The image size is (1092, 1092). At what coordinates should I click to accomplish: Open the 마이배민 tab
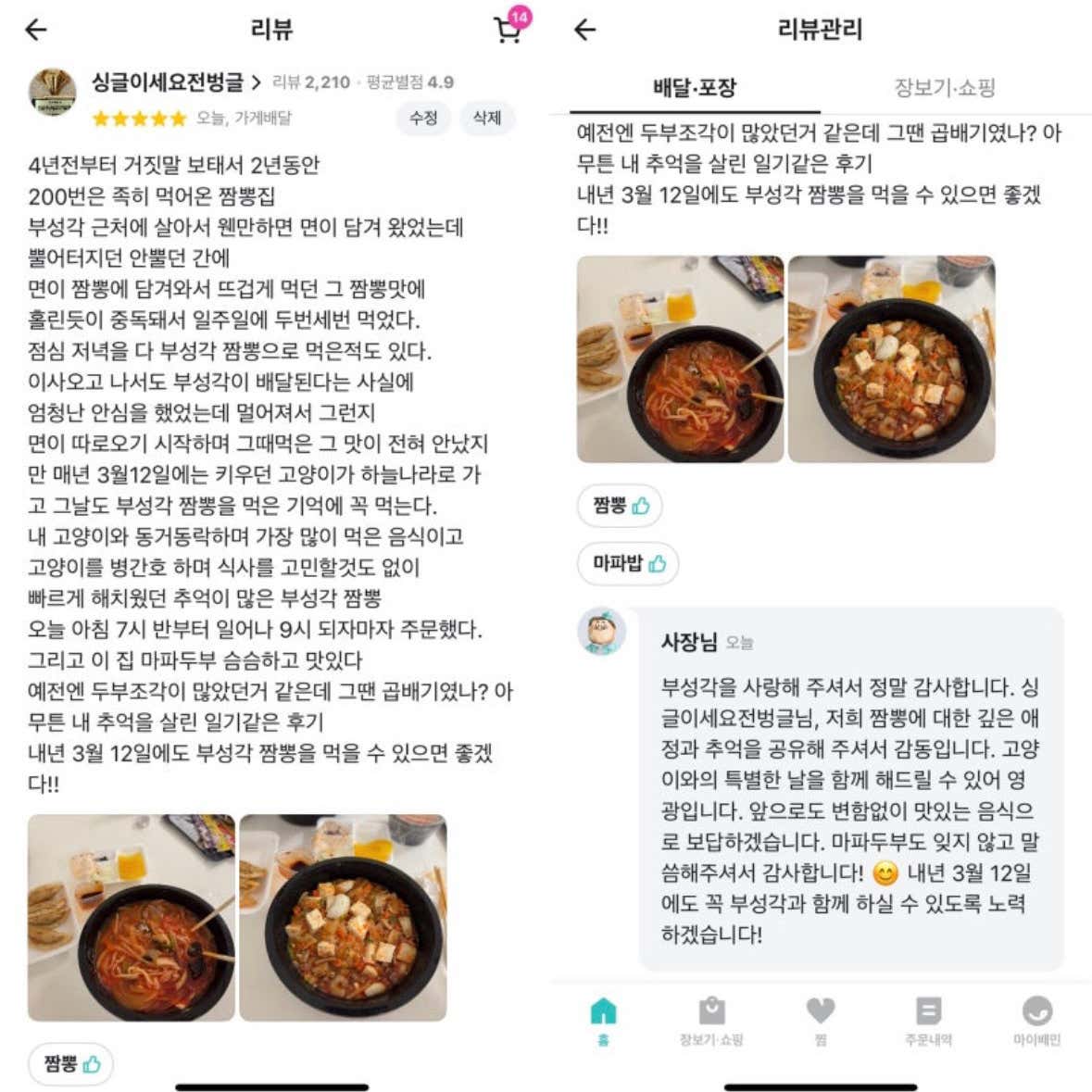click(x=1036, y=1020)
